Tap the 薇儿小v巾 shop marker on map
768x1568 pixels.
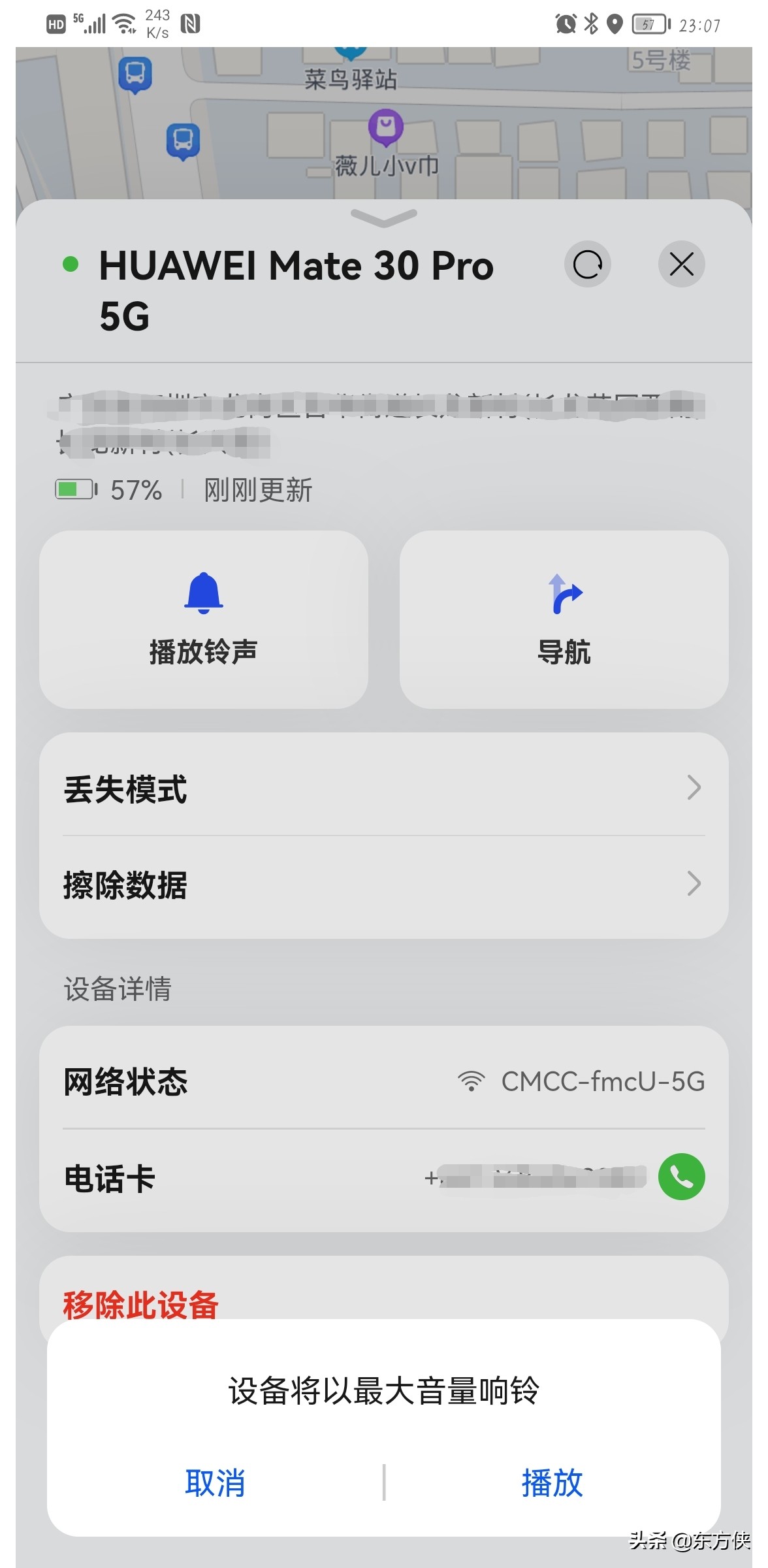pyautogui.click(x=385, y=126)
